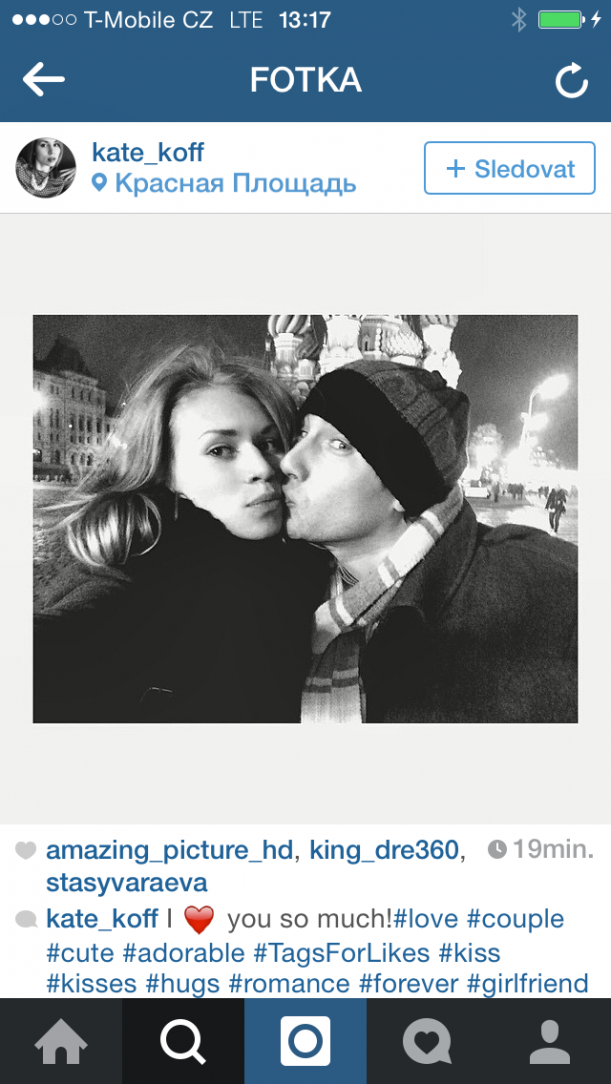Viewport: 611px width, 1084px height.
Task: Follow kate_koff with the Sledovat button
Action: [509, 168]
